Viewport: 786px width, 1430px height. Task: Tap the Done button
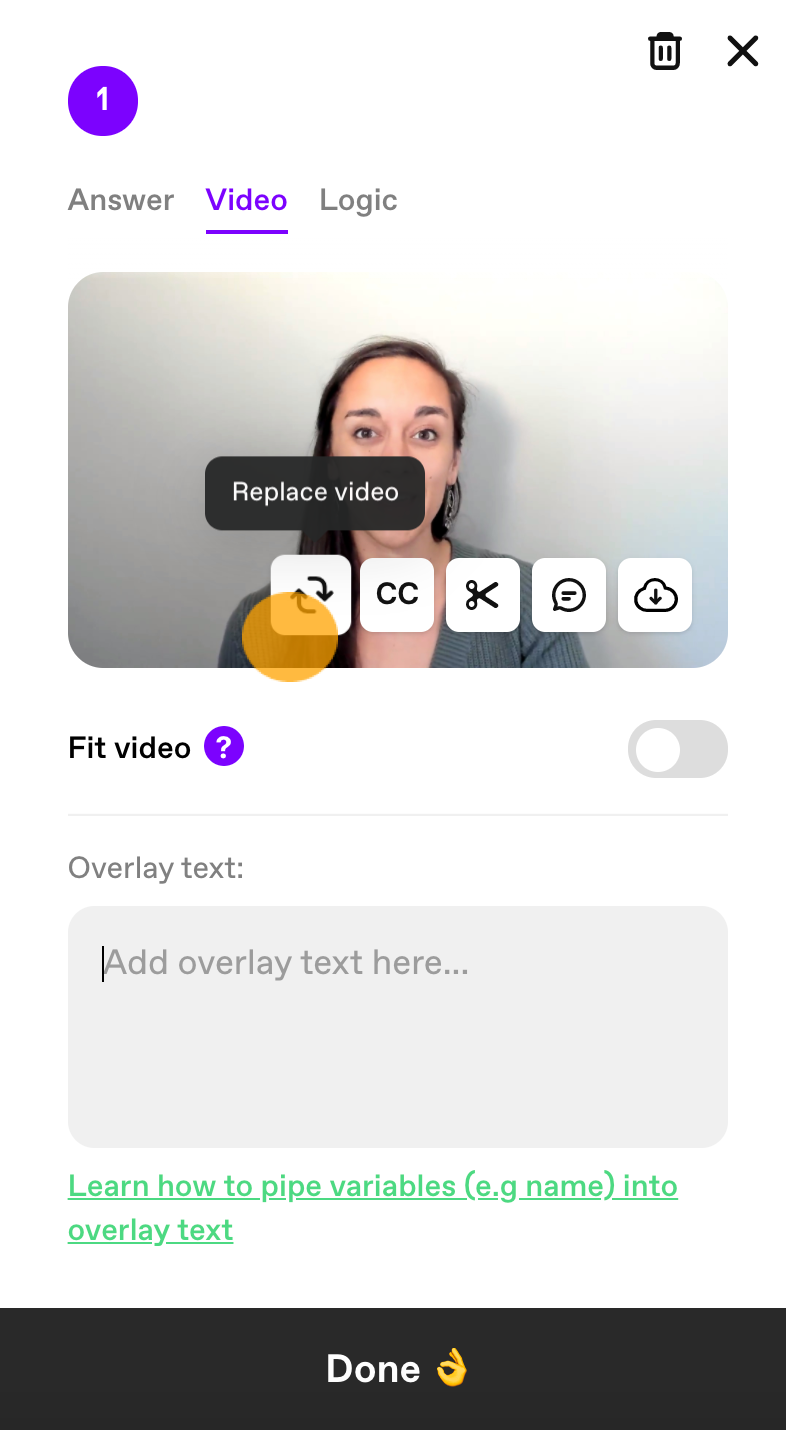(x=393, y=1369)
